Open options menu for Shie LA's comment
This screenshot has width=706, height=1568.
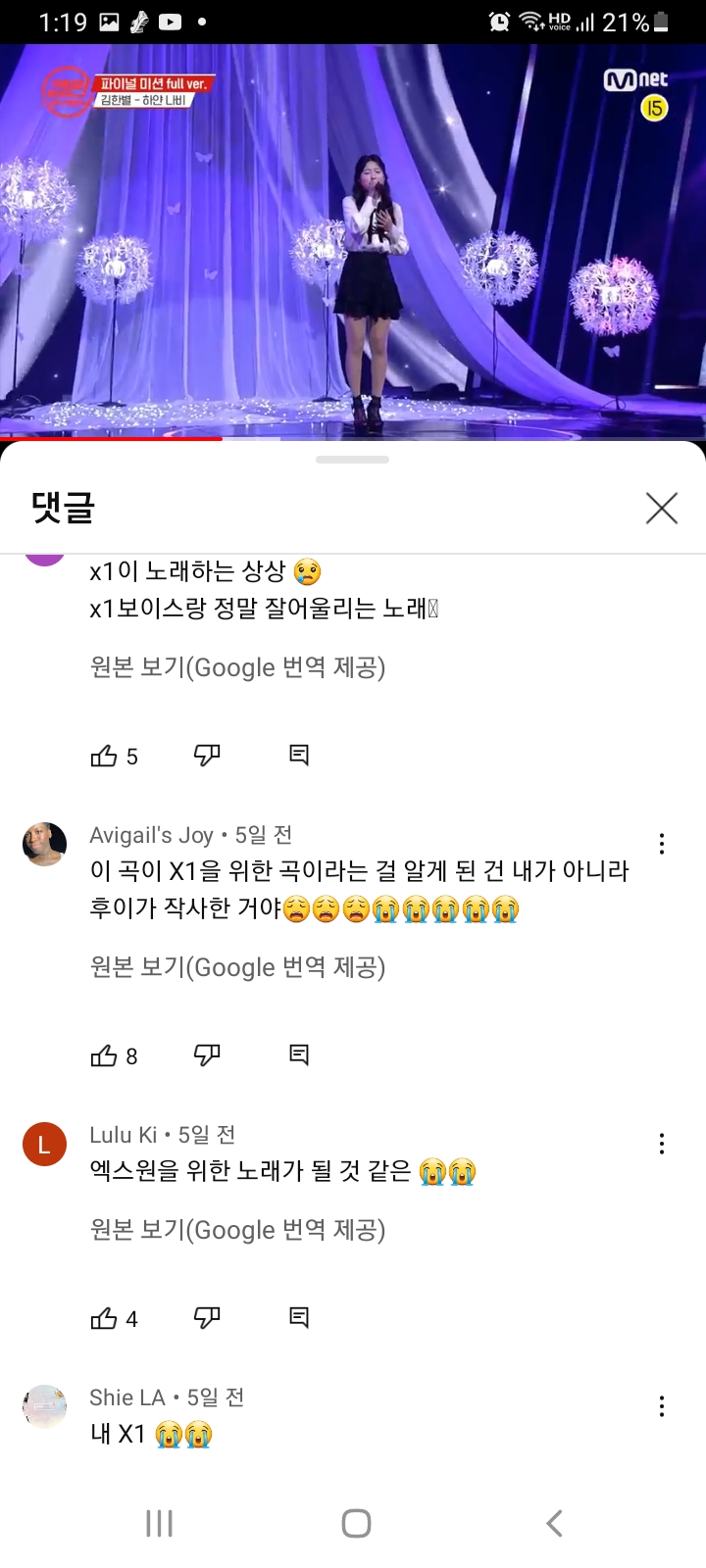662,1406
